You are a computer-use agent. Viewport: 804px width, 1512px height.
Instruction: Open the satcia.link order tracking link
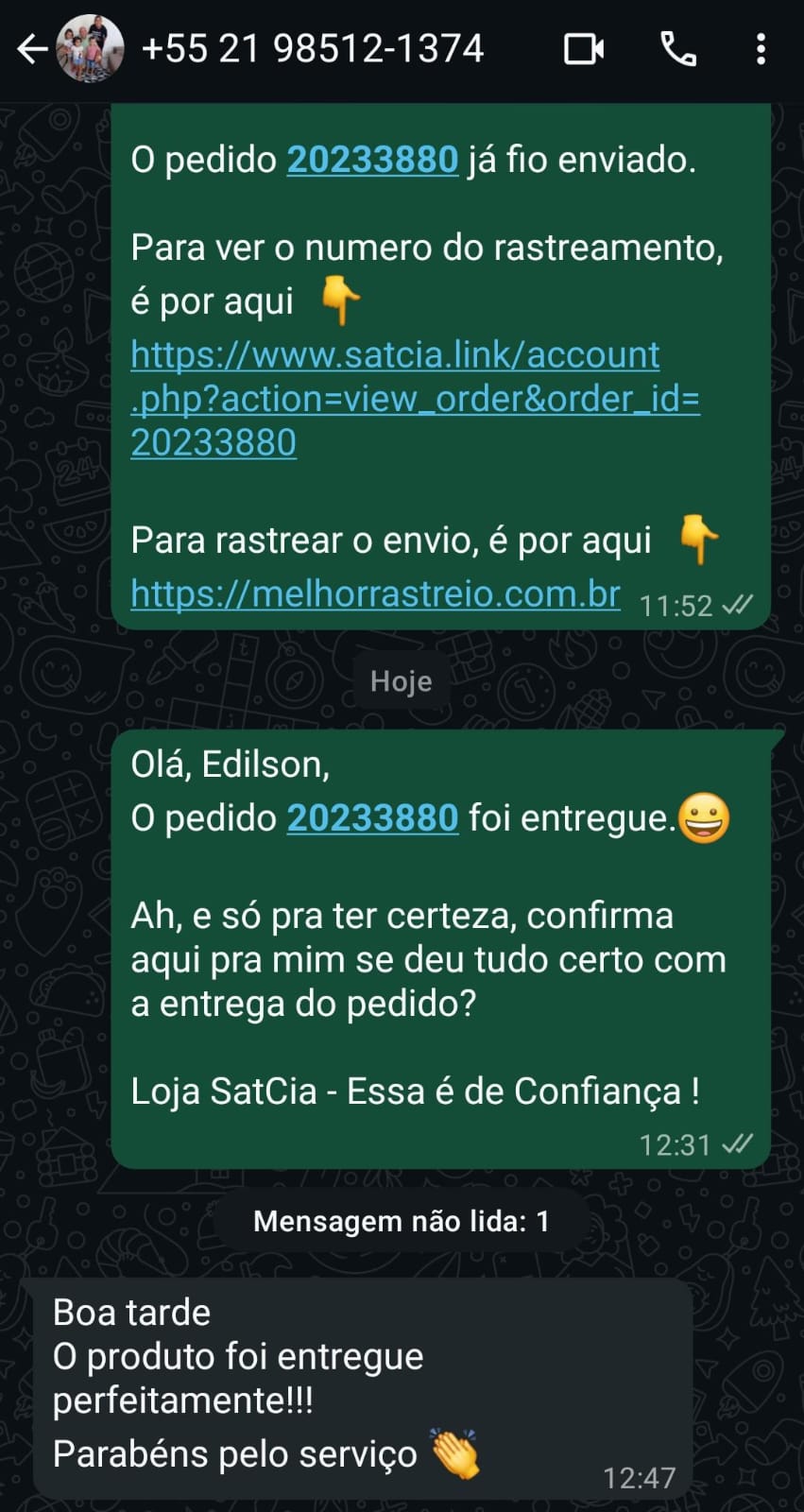(x=414, y=399)
